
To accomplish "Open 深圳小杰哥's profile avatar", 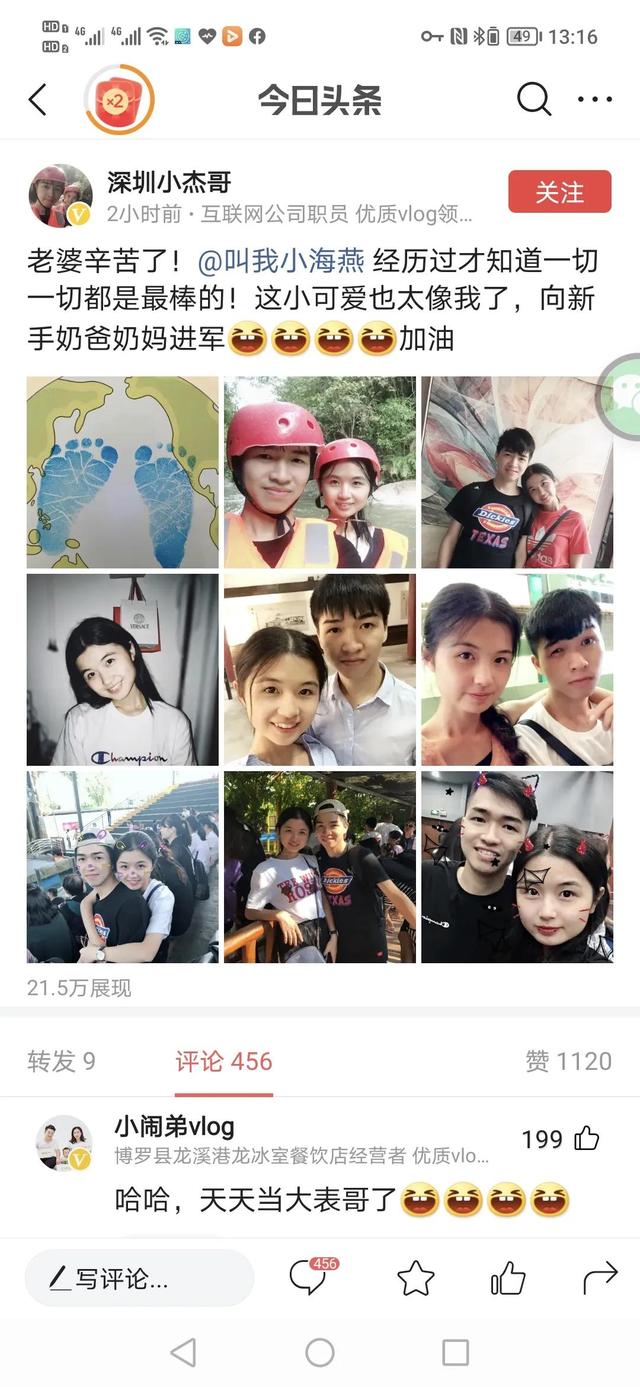I will pyautogui.click(x=60, y=195).
